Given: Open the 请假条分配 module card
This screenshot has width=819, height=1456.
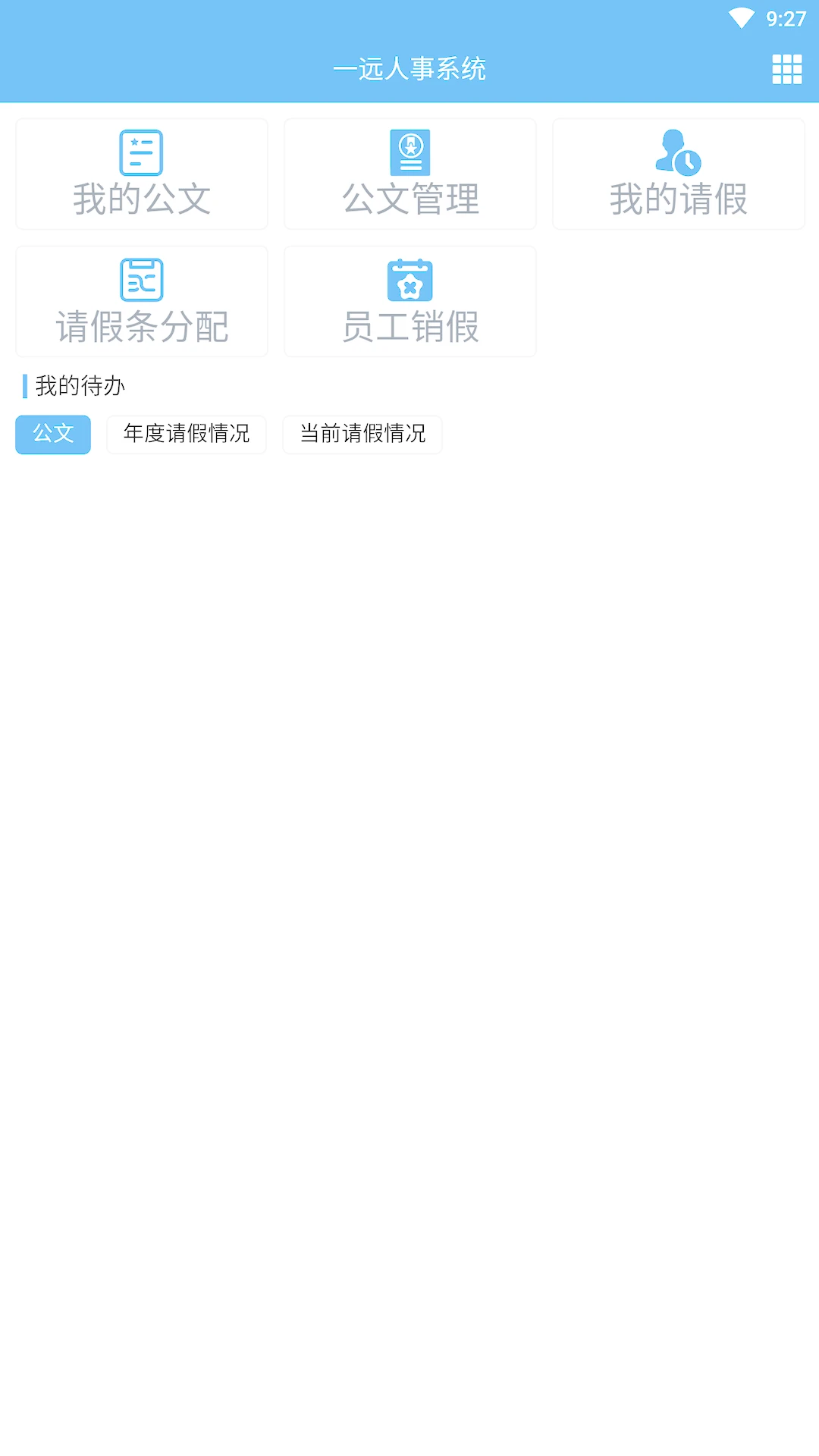Looking at the screenshot, I should click(141, 300).
